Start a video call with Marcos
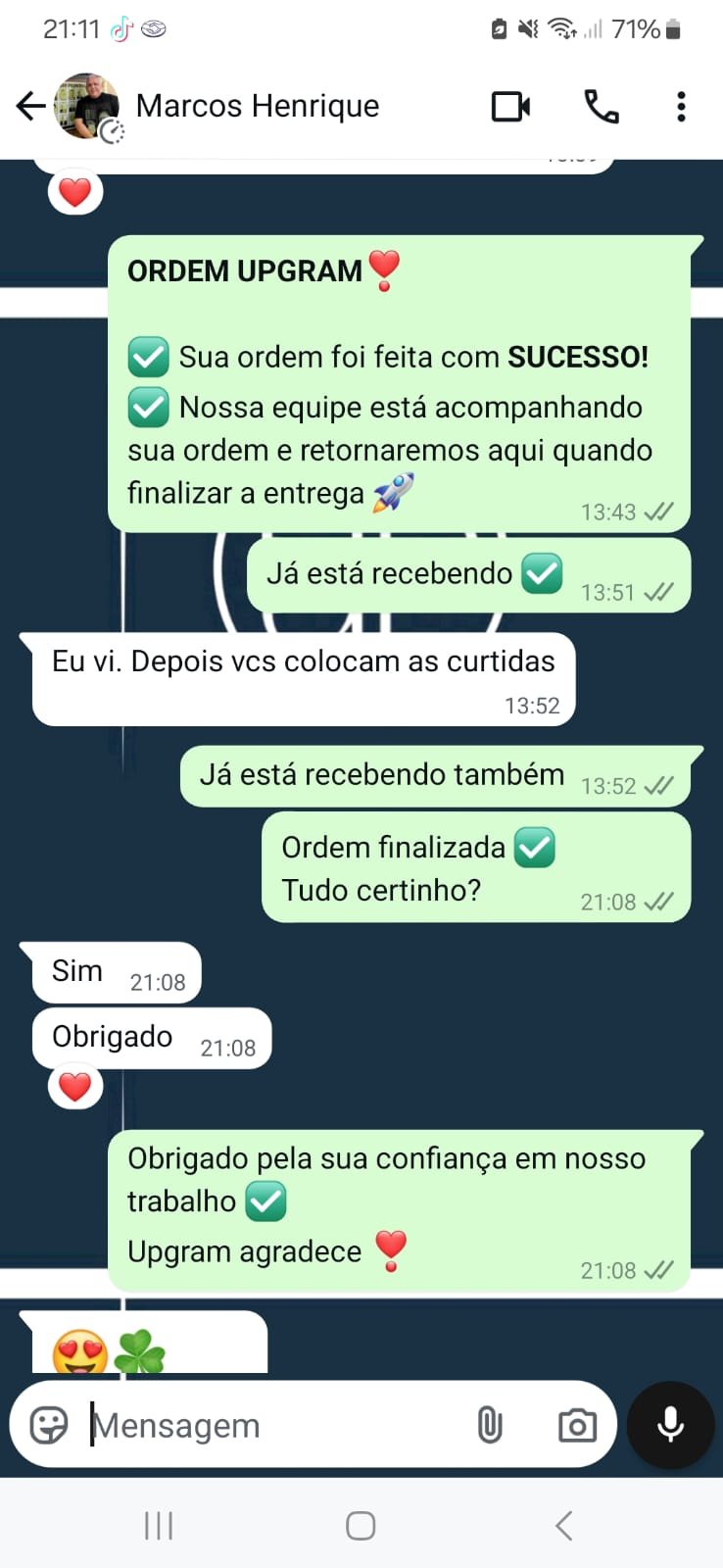The image size is (723, 1568). click(x=510, y=106)
